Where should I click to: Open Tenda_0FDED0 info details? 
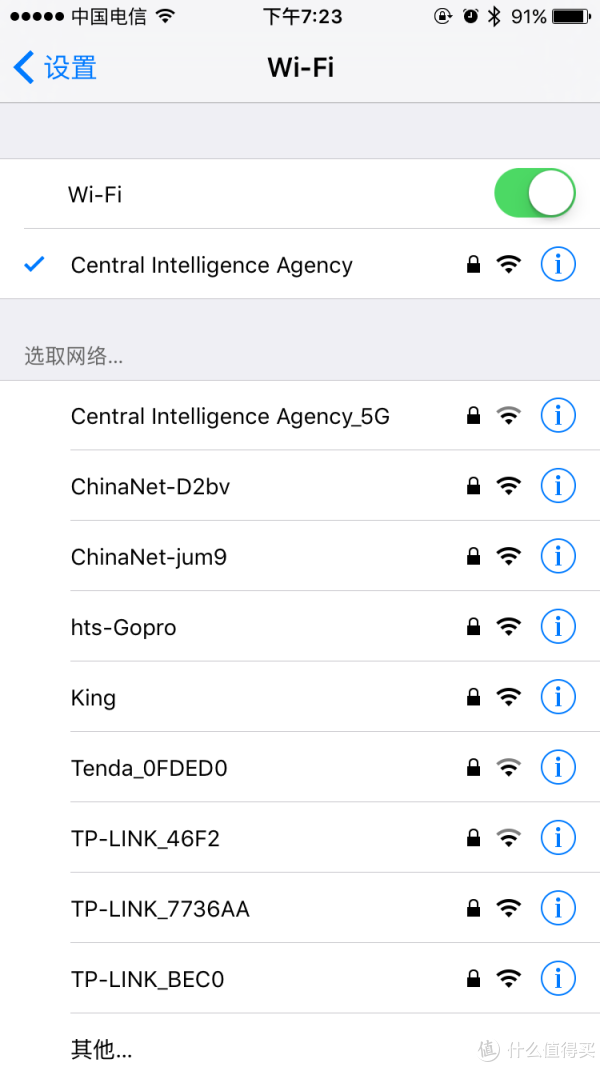coord(558,768)
